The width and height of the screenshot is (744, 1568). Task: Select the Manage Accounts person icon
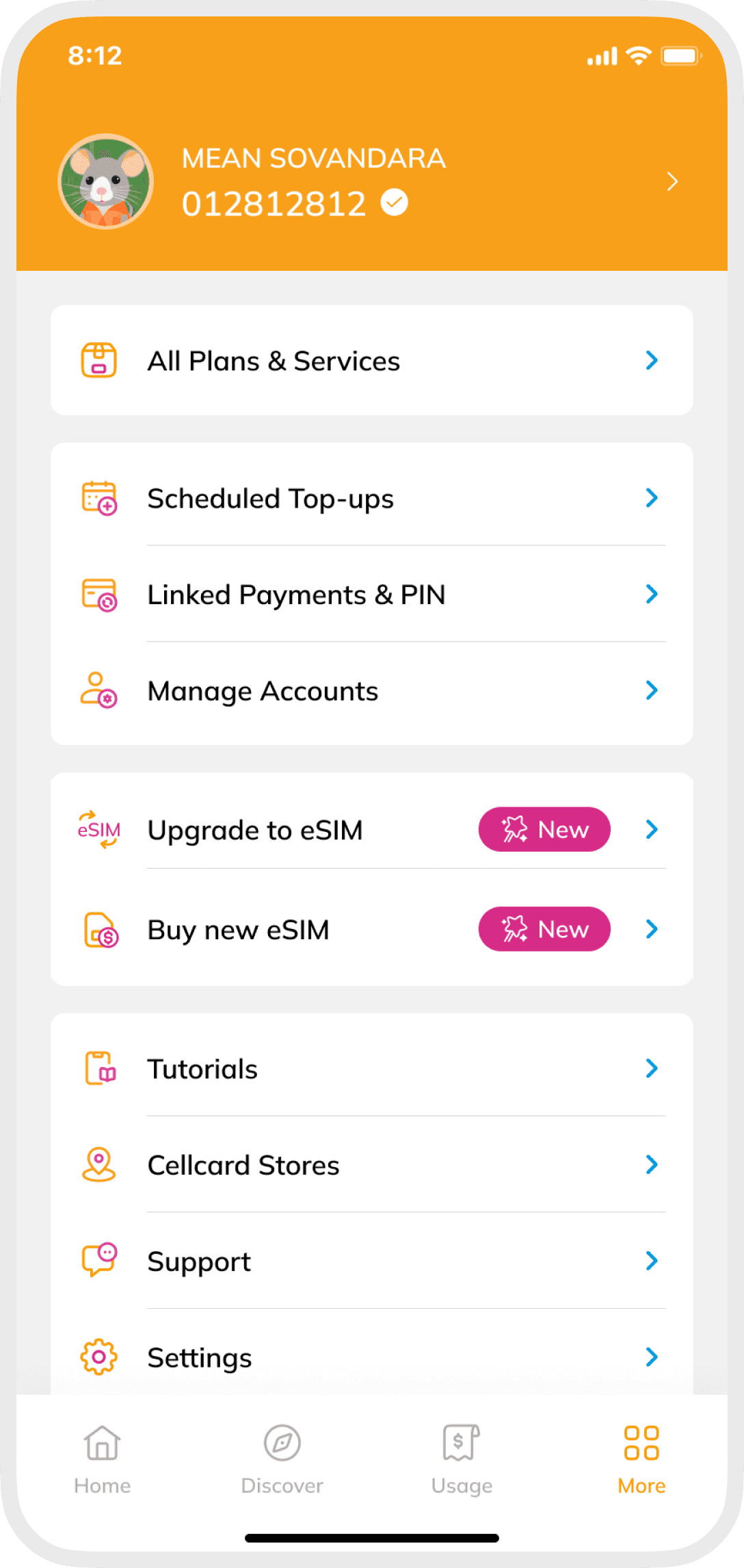click(98, 690)
